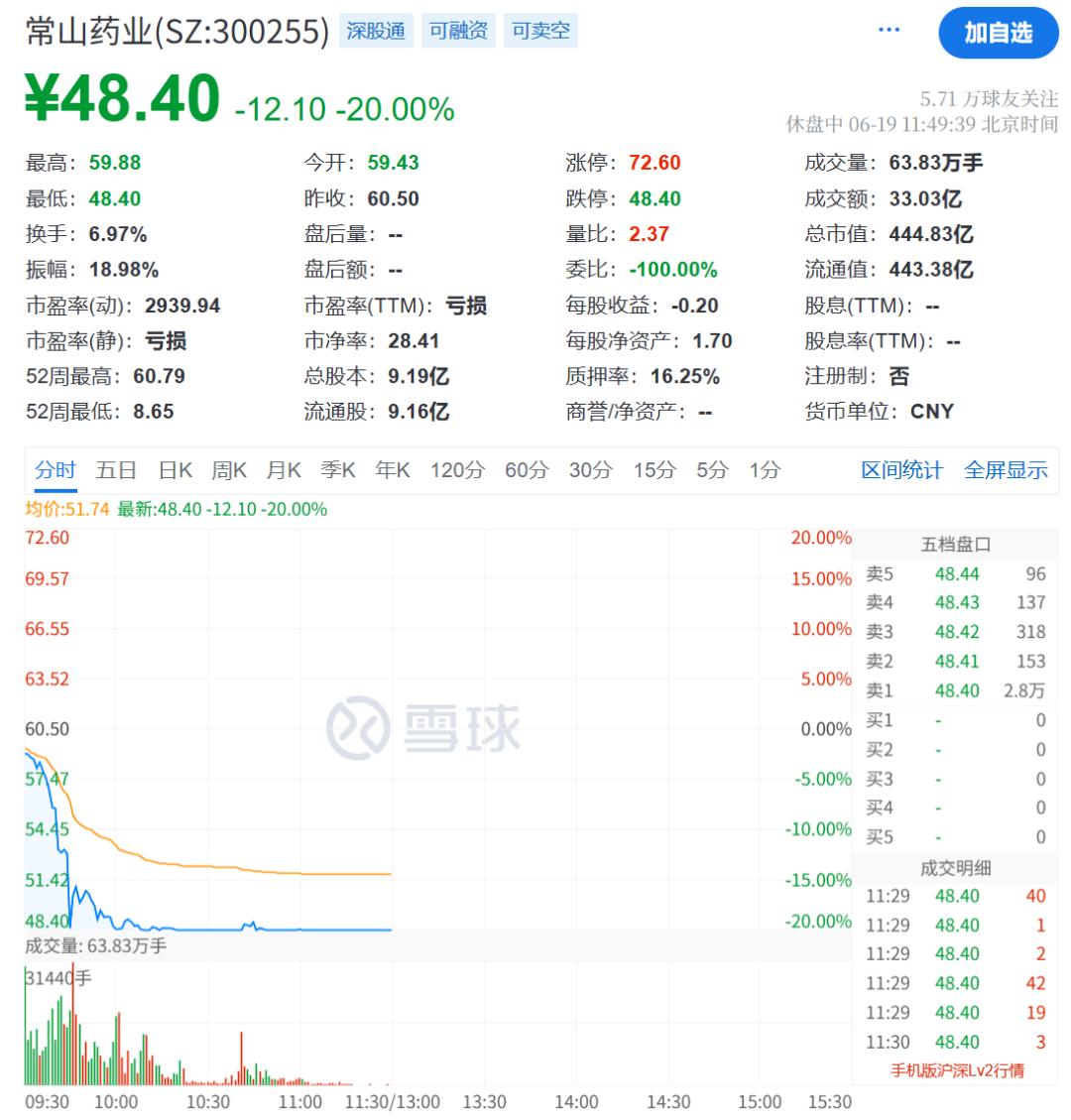Switch to the 五日 chart tab
Viewport: 1071px width, 1120px height.
117,470
